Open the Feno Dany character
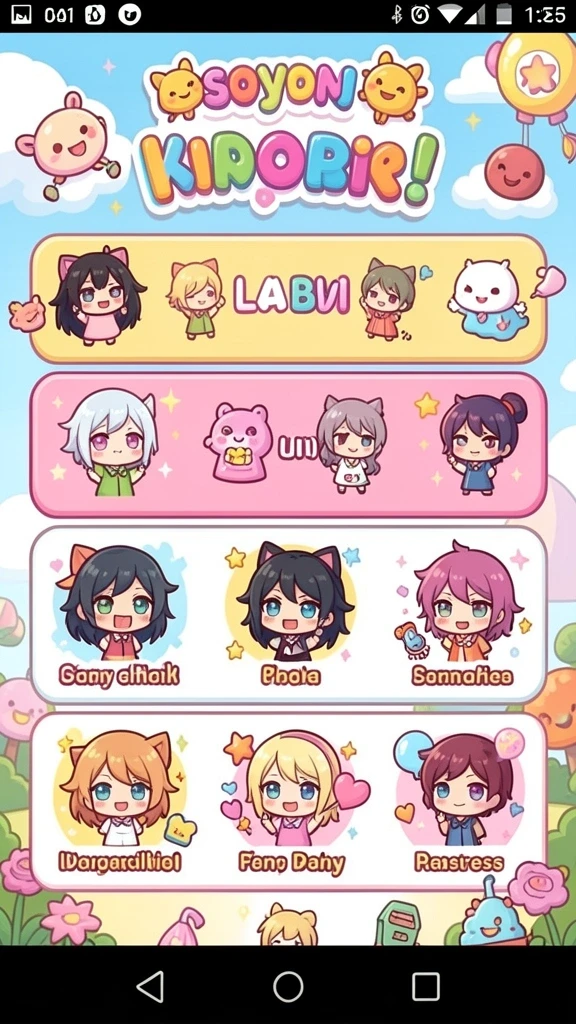576x1024 pixels. coord(291,801)
